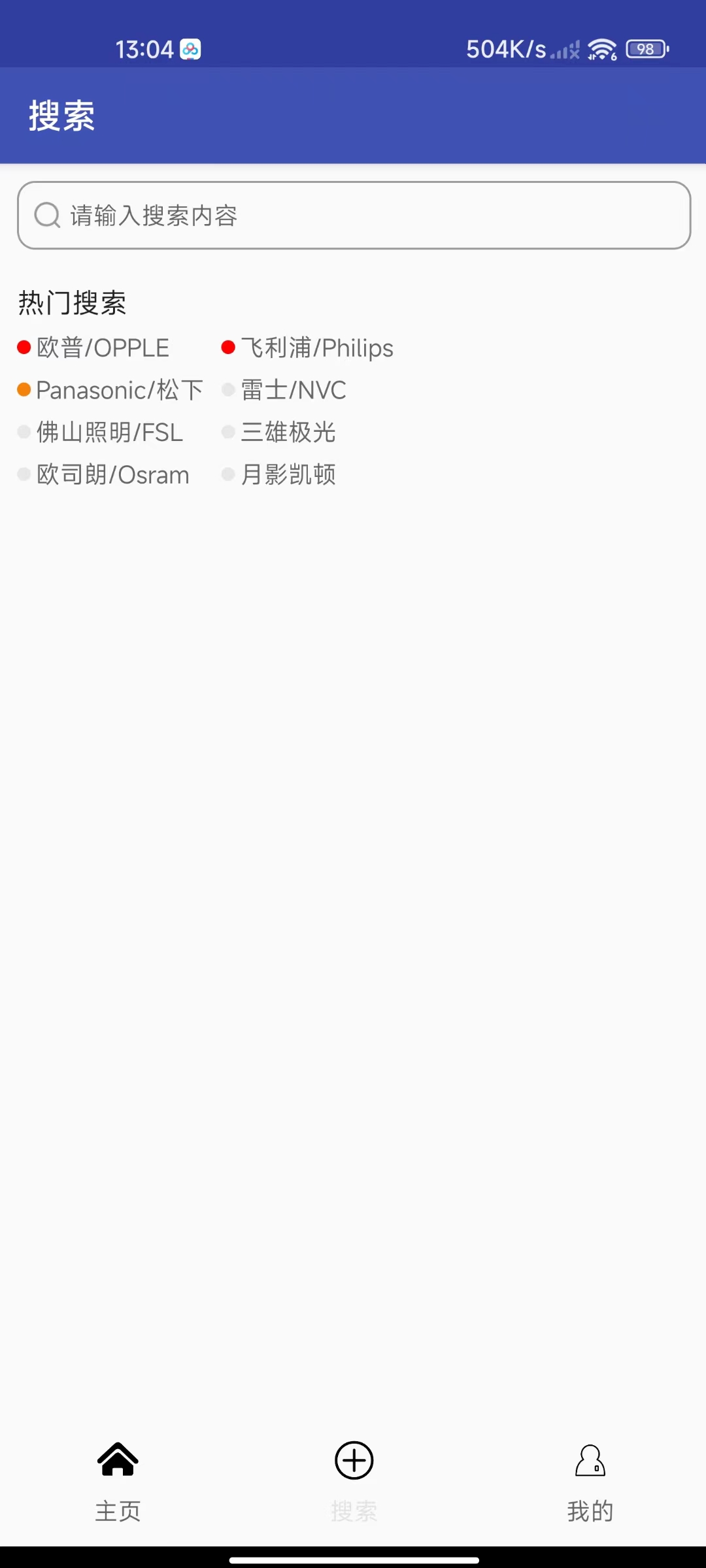Select Panasonic/松下 from hot searches
This screenshot has height=1568, width=706.
[120, 389]
